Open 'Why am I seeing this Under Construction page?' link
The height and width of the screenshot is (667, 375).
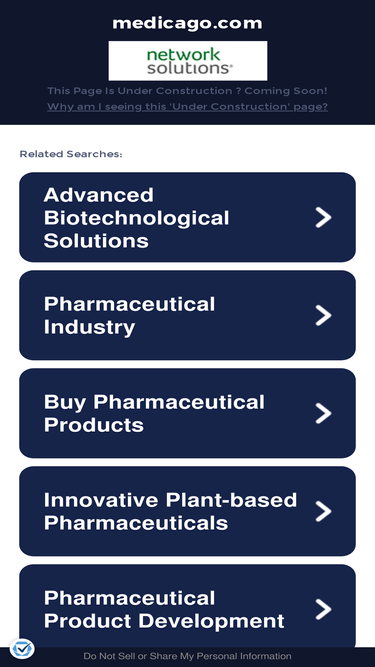[188, 106]
